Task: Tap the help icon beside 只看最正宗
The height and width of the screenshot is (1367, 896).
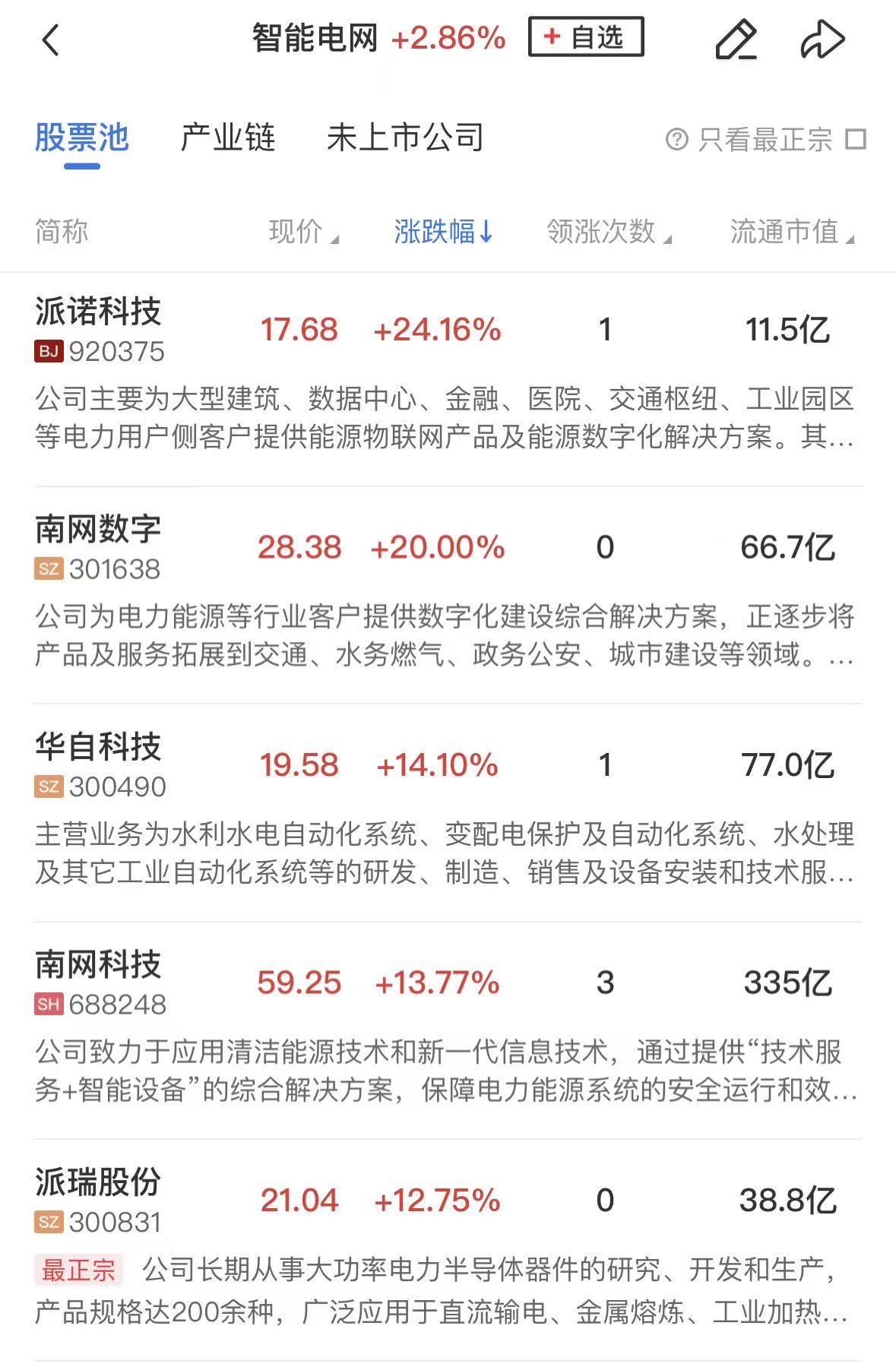Action: (x=676, y=140)
